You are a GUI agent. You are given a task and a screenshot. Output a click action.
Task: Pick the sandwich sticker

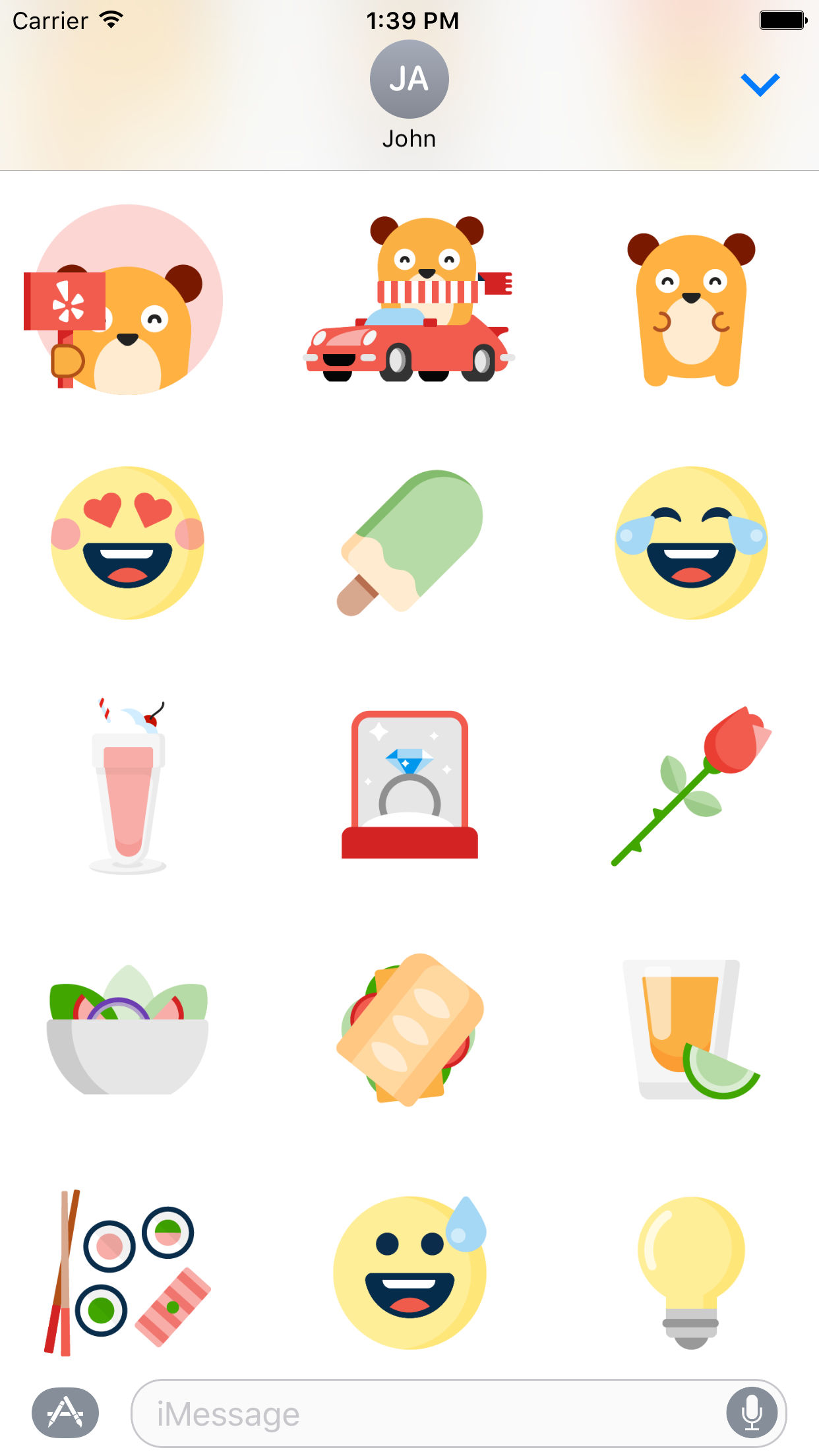pyautogui.click(x=409, y=1029)
